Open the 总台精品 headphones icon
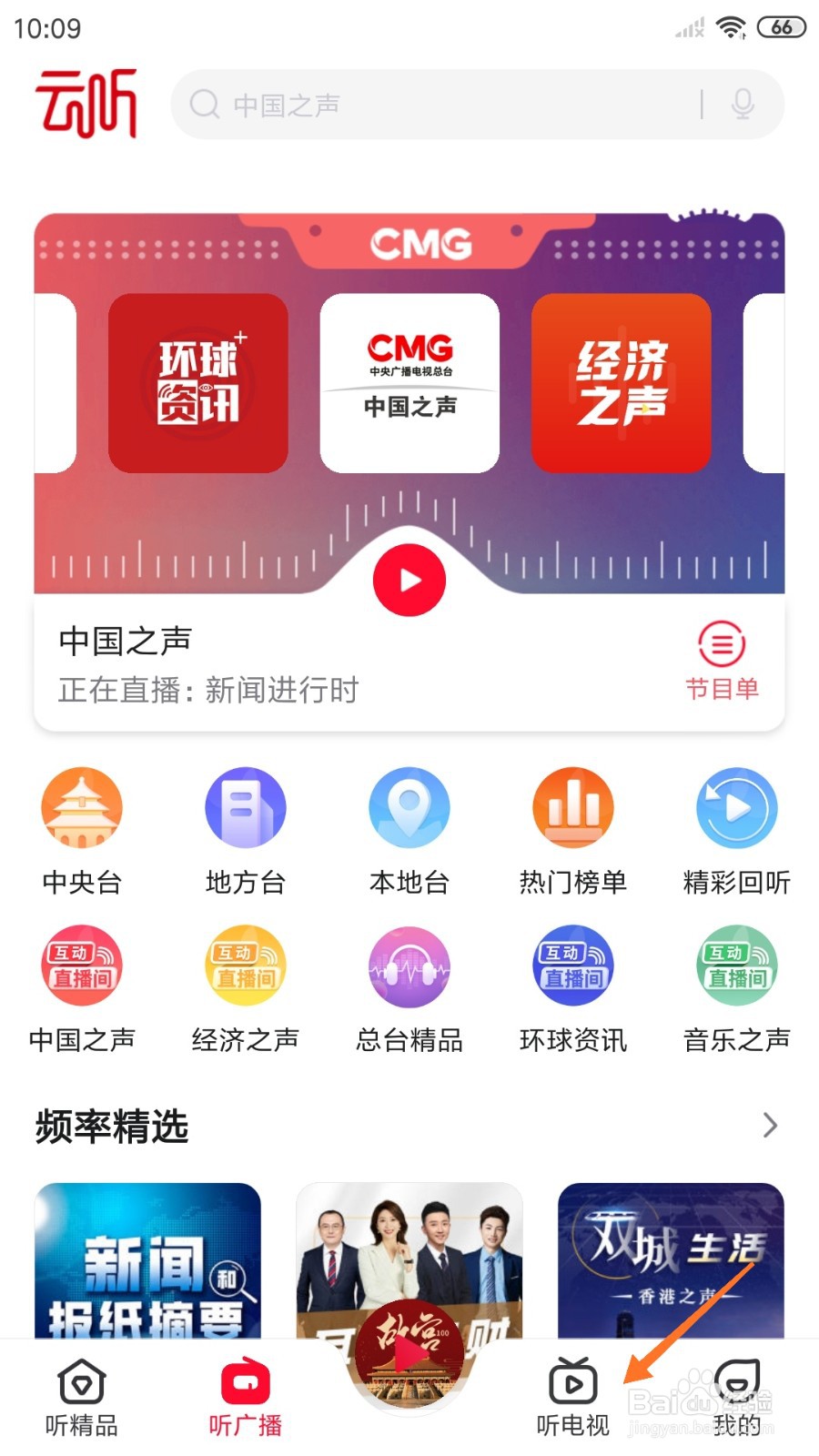The image size is (819, 1456). (409, 966)
